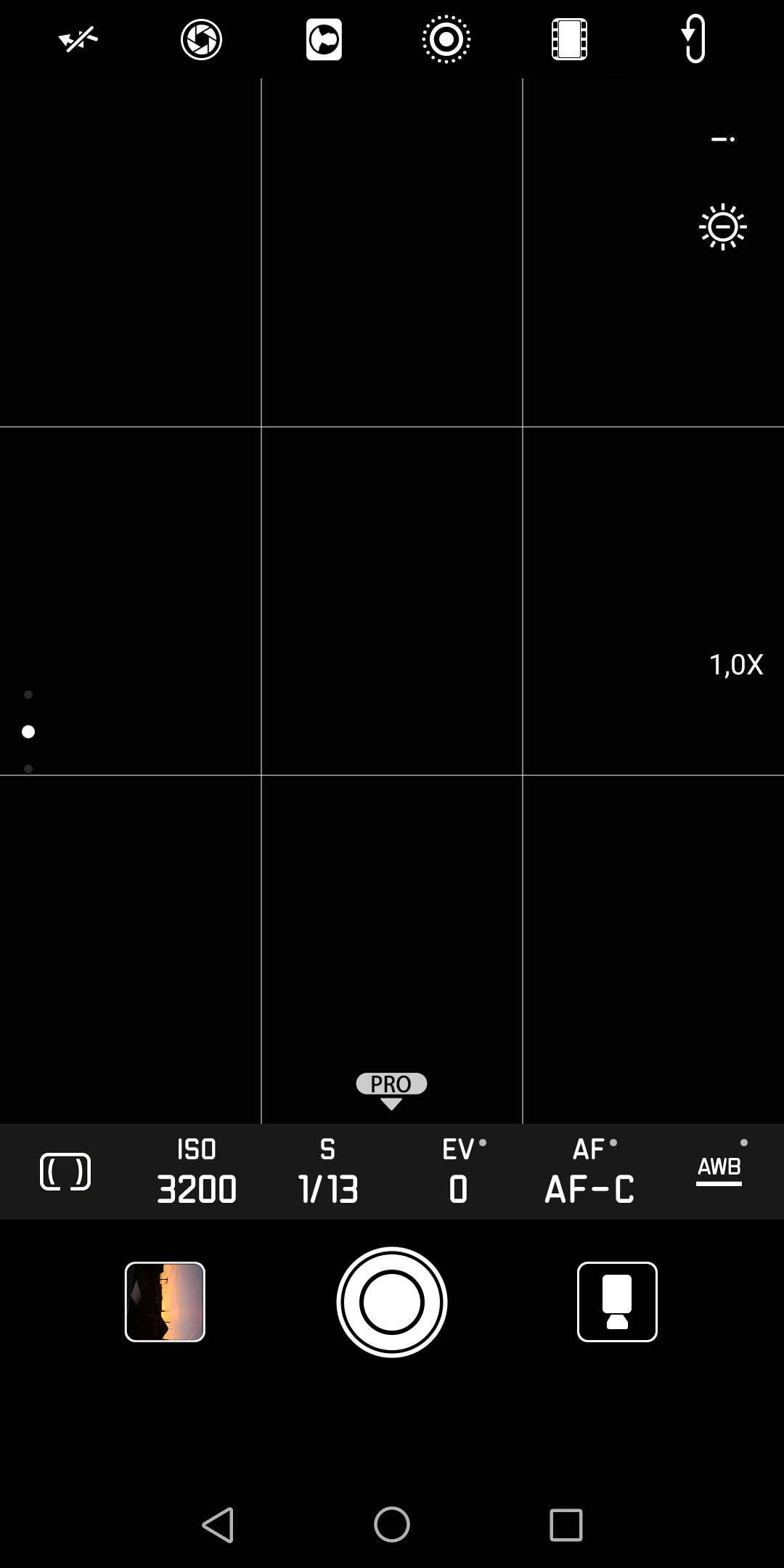Collapse the PRO settings panel
784x1568 pixels.
[x=391, y=1090]
